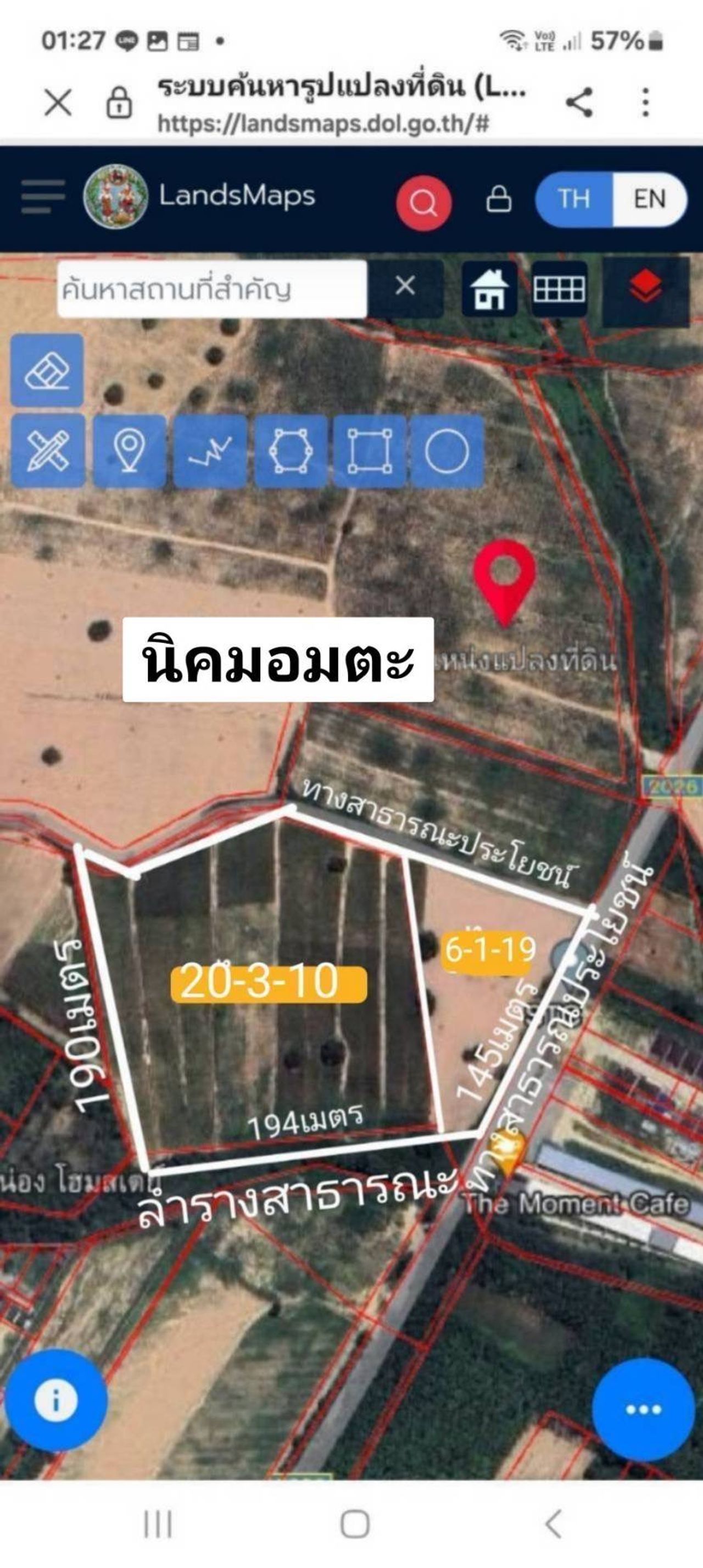
Task: Select the location pin marker tool
Action: coord(129,451)
